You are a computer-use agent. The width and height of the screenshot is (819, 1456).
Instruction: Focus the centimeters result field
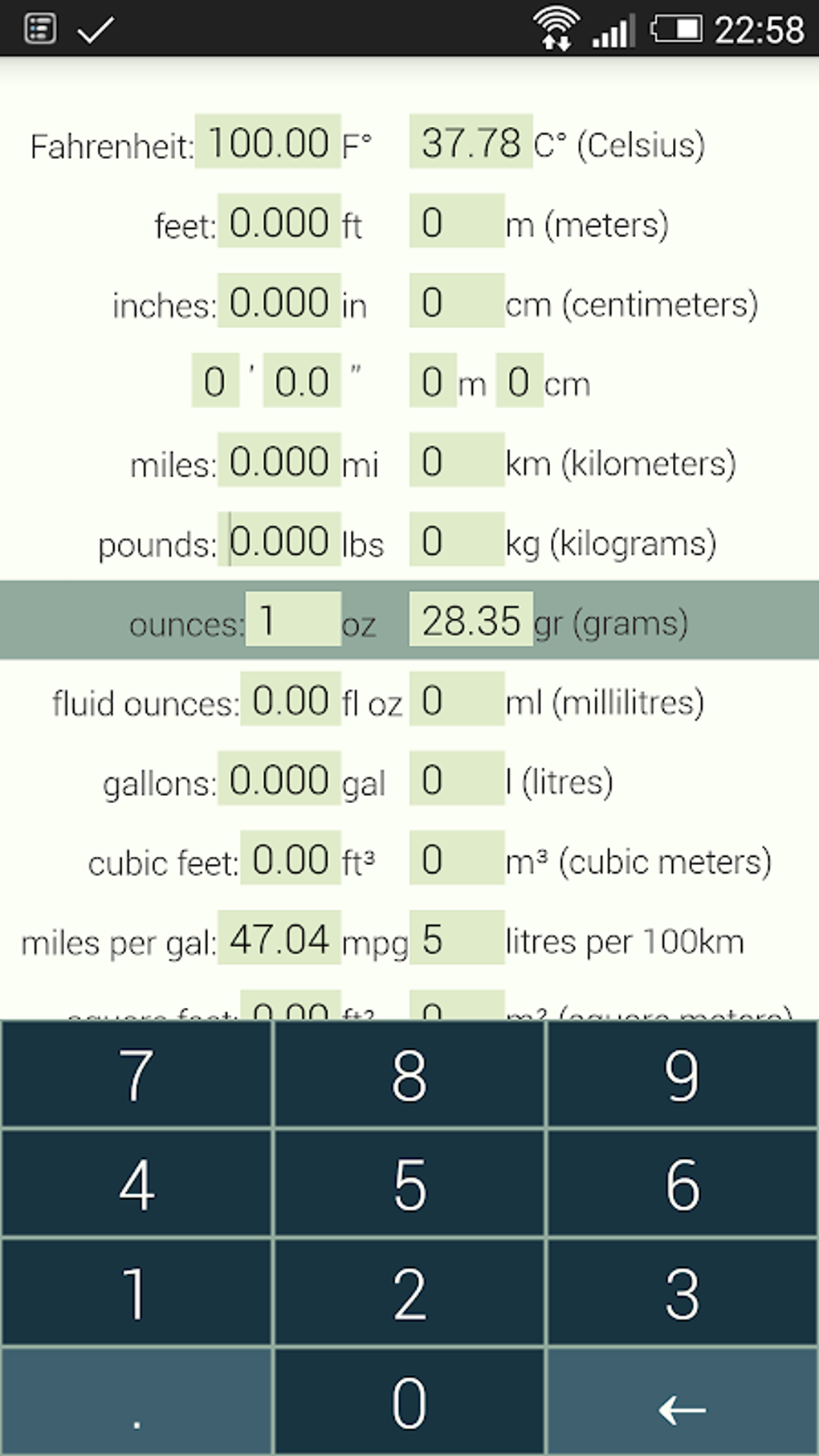click(456, 302)
